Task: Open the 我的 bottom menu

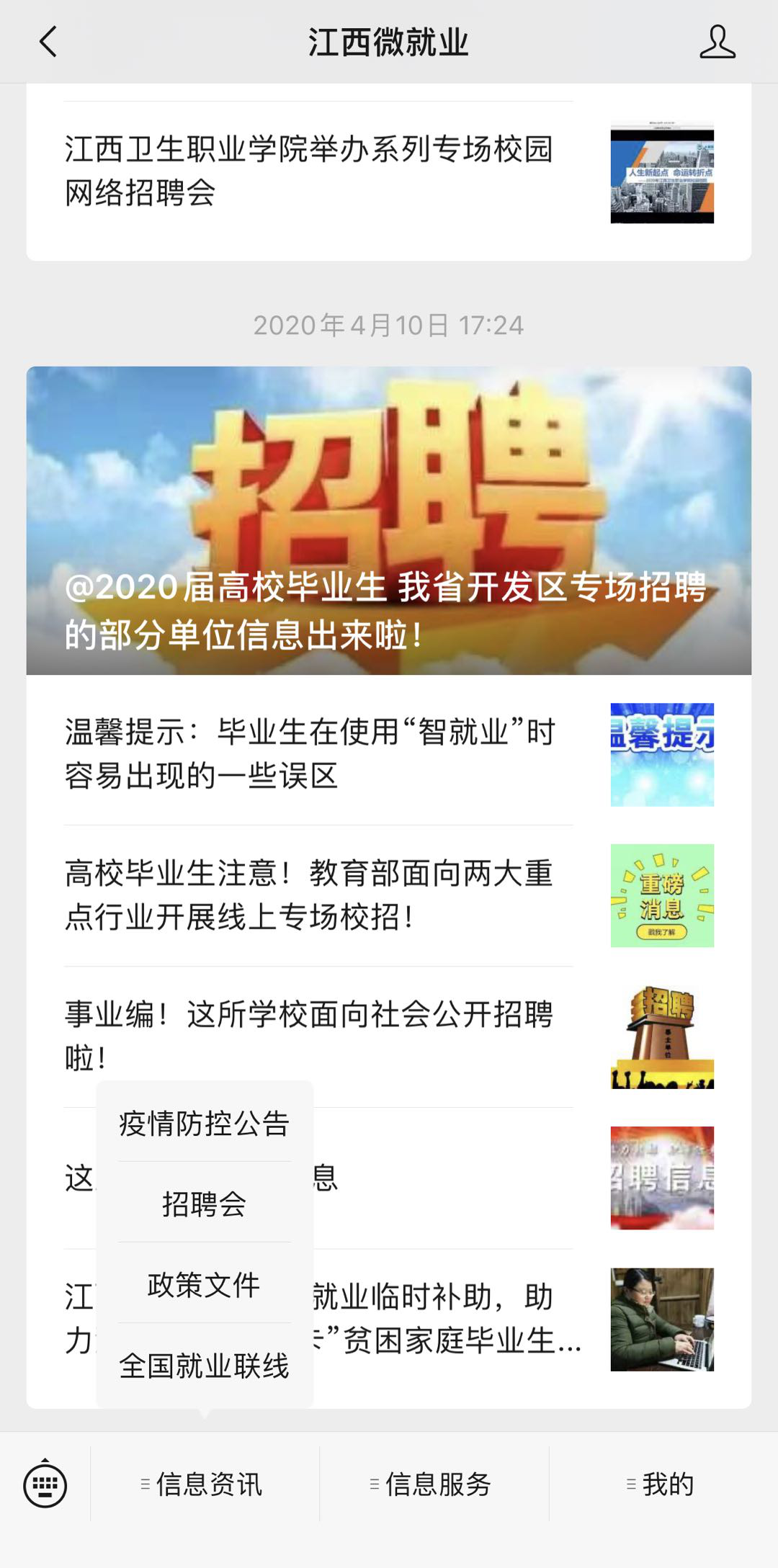Action: coord(663,1484)
